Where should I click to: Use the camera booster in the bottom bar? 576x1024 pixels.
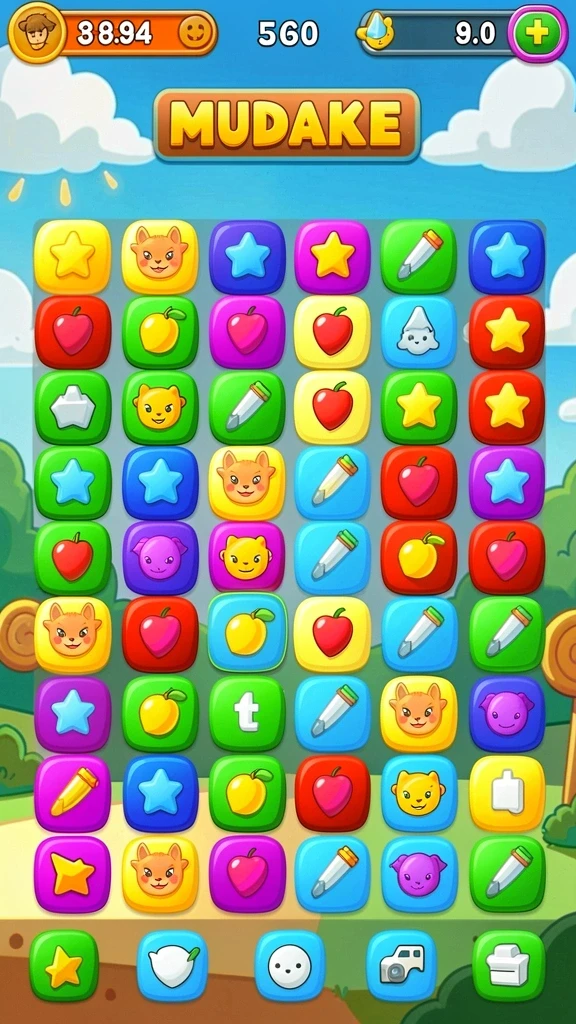(x=401, y=966)
